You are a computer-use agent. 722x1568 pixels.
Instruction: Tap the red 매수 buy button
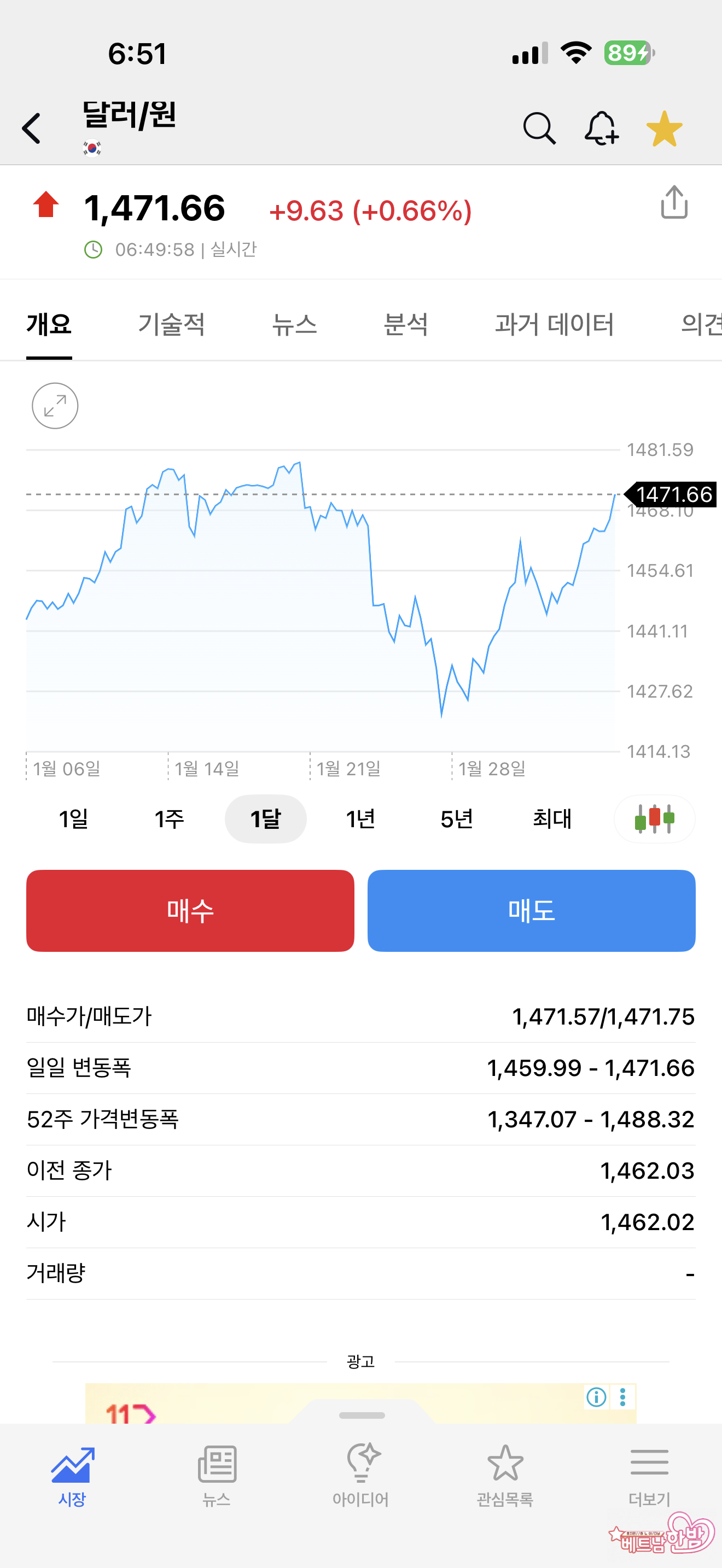[x=190, y=911]
